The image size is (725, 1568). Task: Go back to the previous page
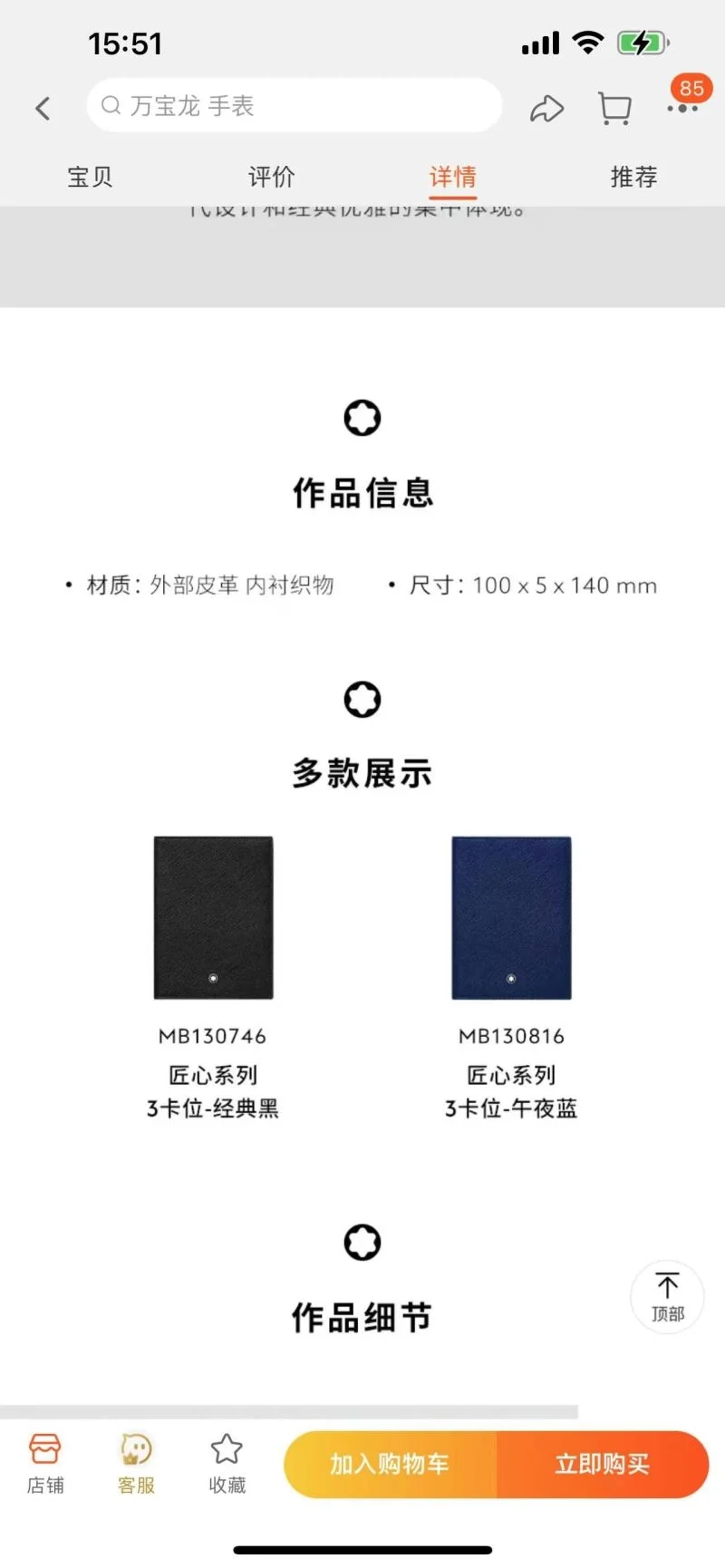tap(43, 109)
